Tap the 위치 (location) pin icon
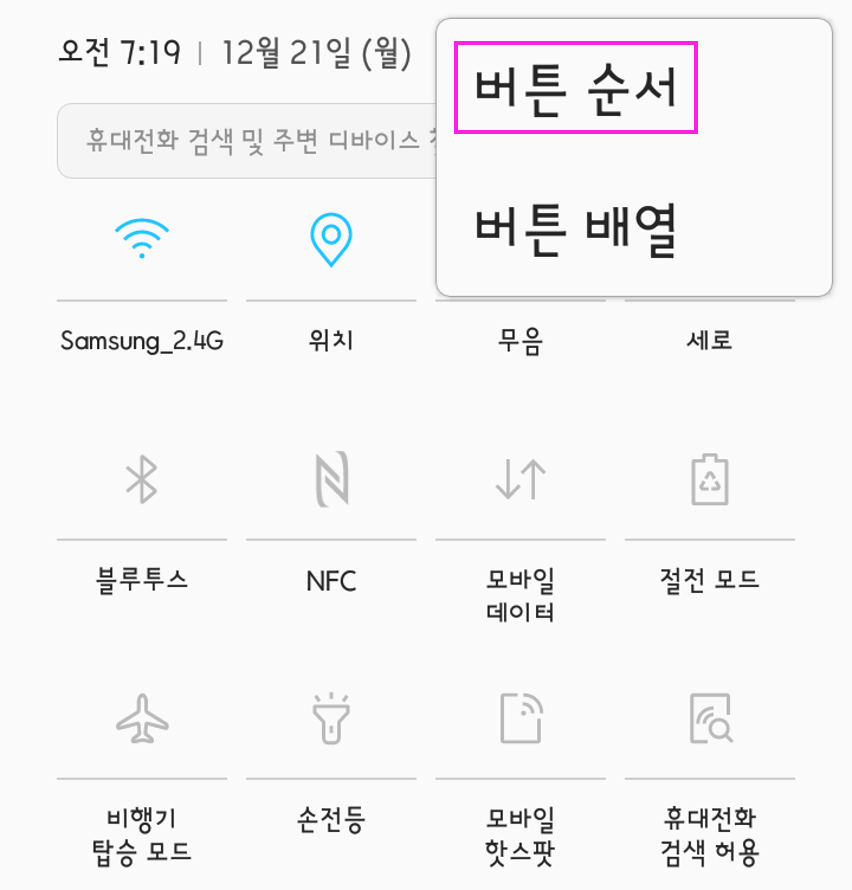Viewport: 852px width, 890px height. (331, 240)
